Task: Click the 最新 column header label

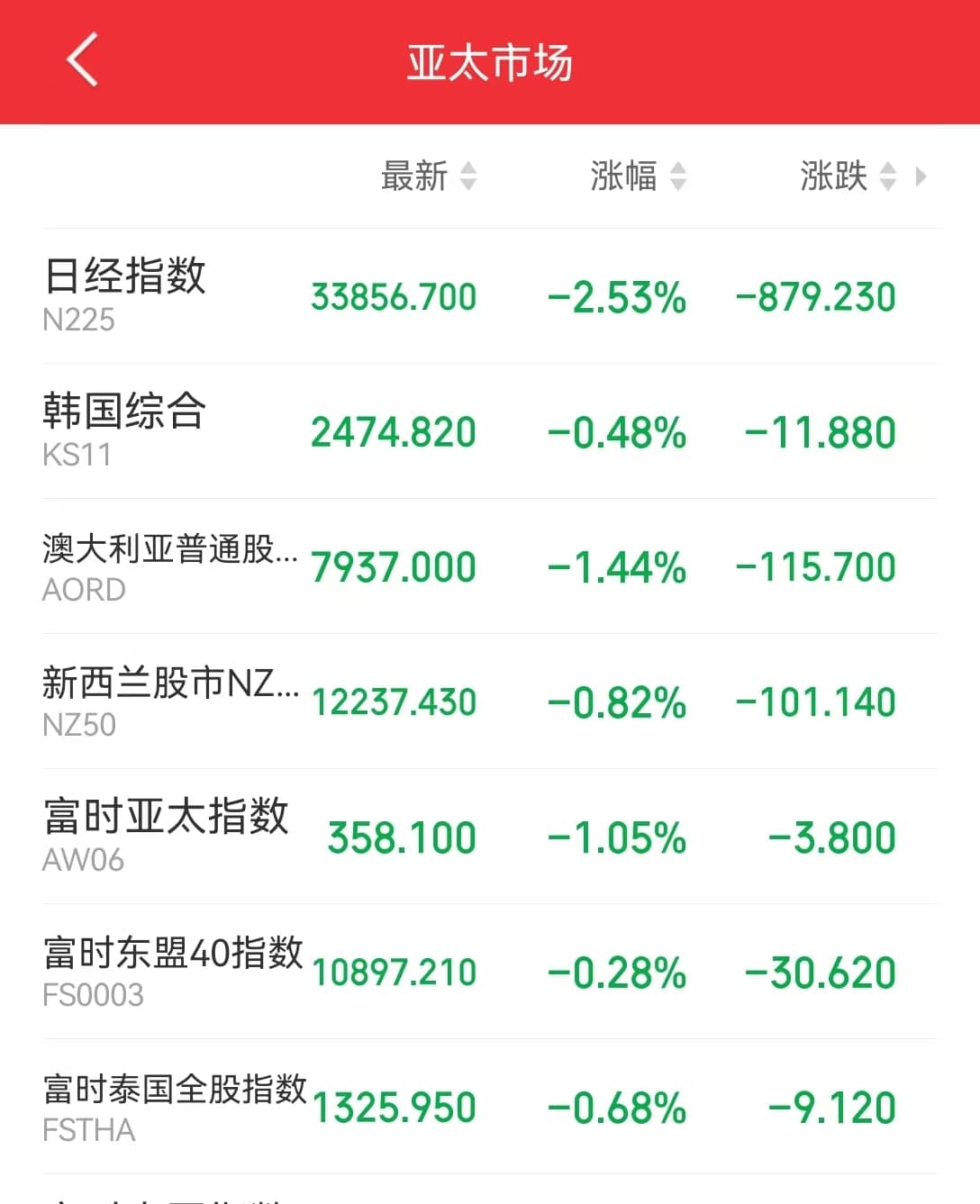Action: (414, 177)
